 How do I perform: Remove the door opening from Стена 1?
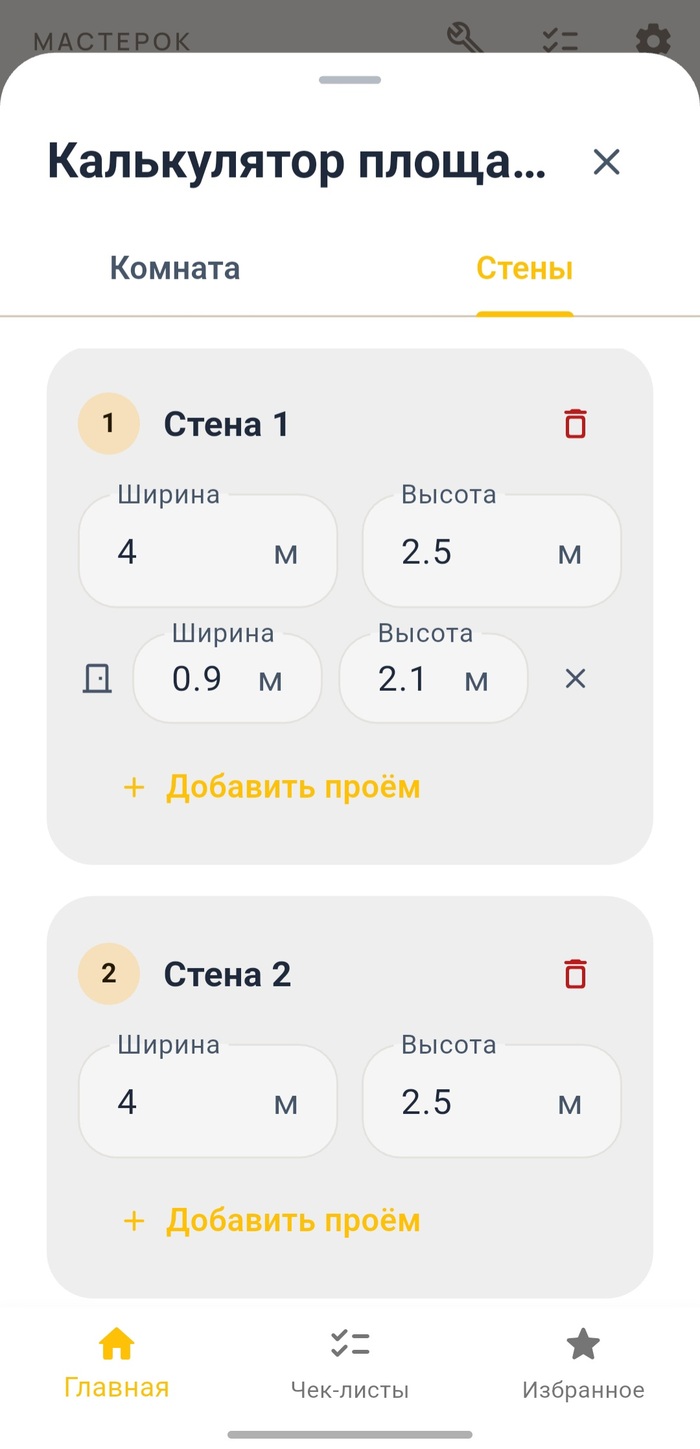click(575, 680)
